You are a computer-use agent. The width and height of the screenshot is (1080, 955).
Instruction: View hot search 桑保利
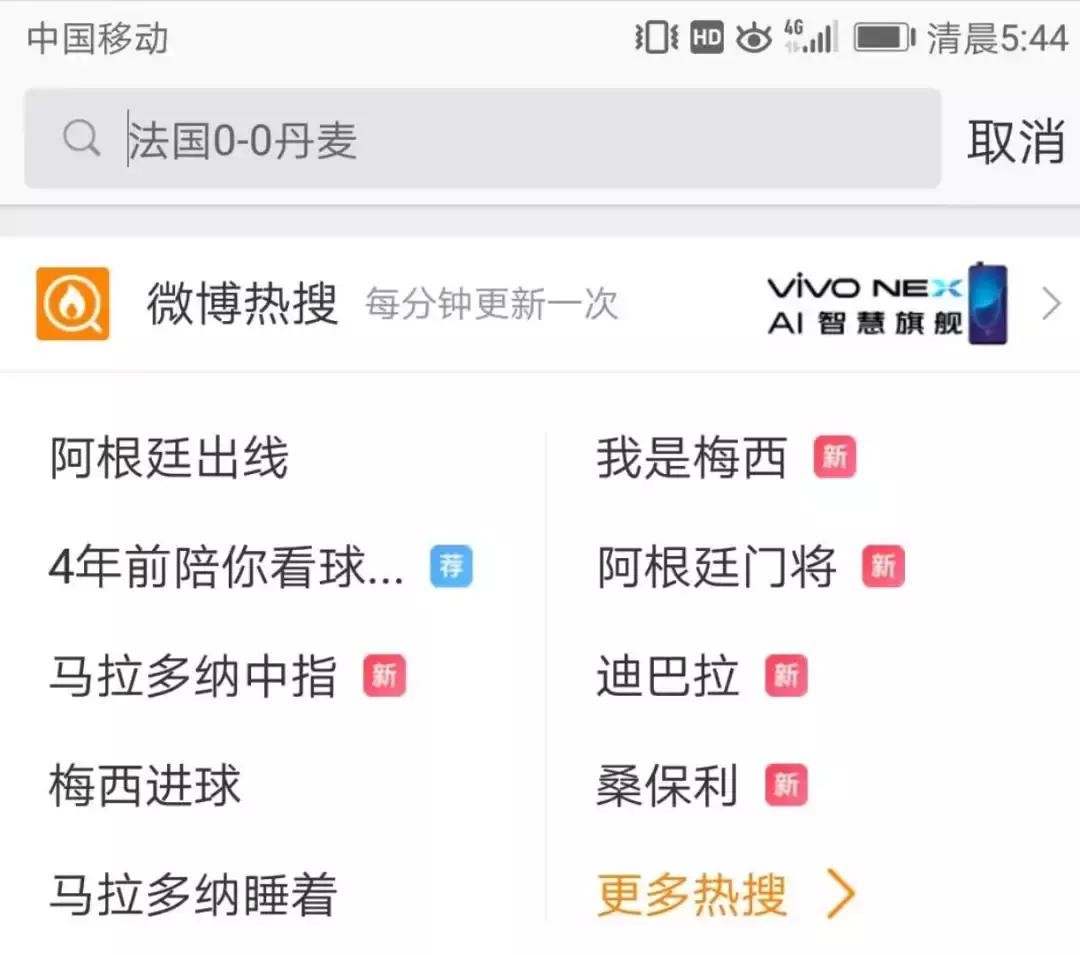point(667,786)
